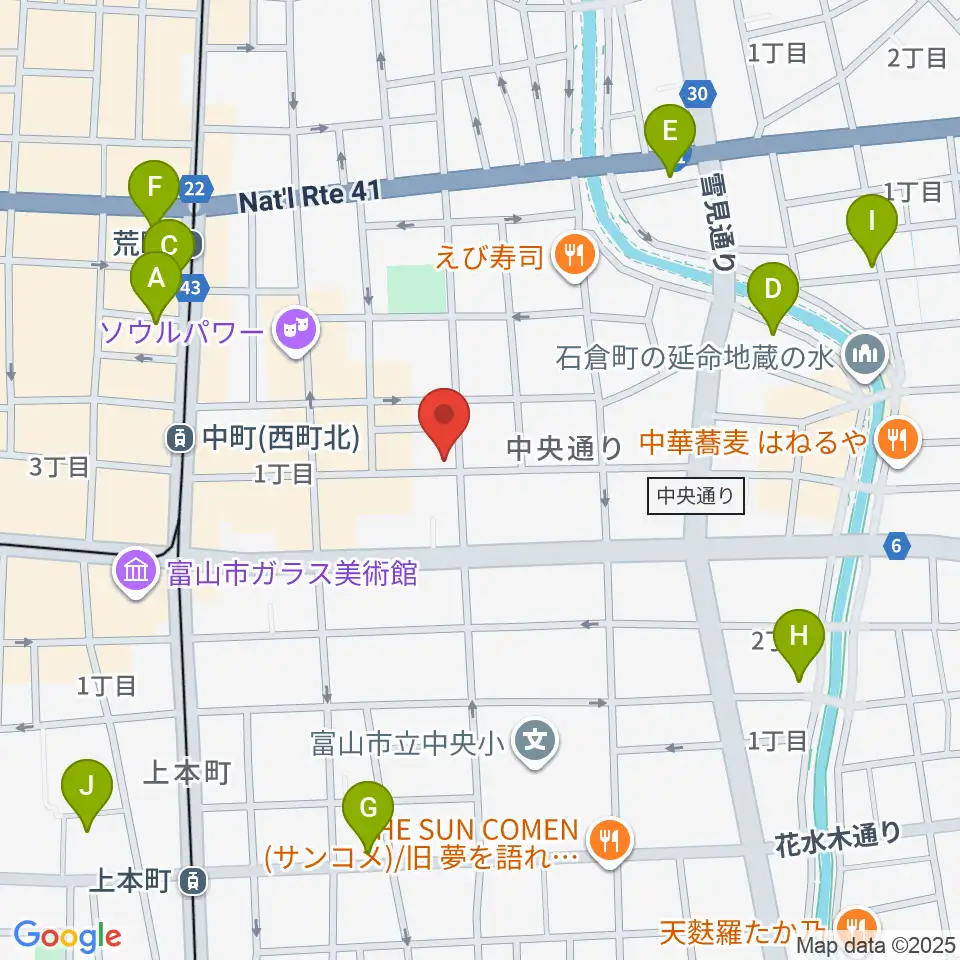The image size is (960, 960).
Task: Tap ソウルパワー venue pin
Action: point(296,331)
